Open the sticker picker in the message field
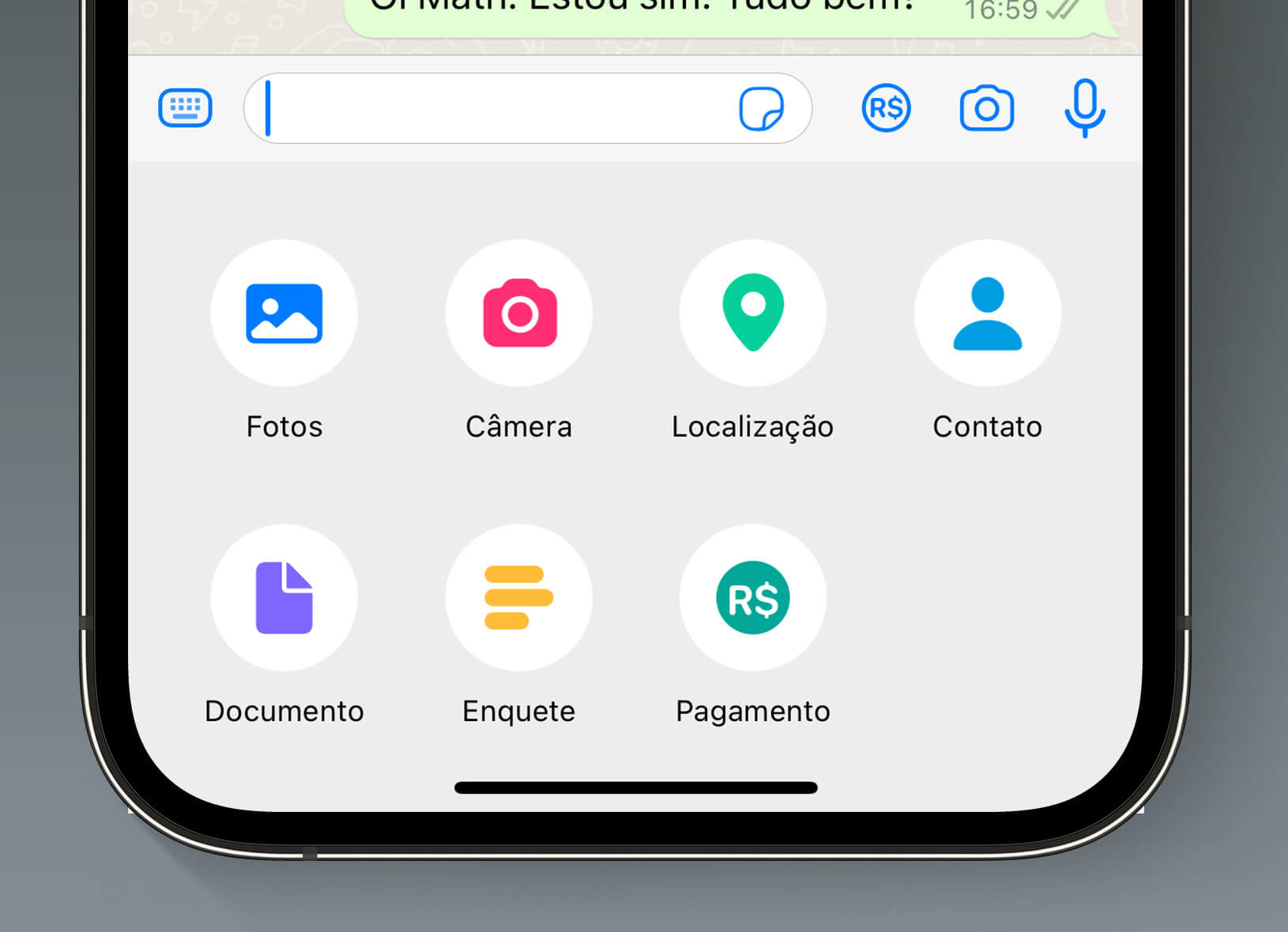 [x=761, y=108]
